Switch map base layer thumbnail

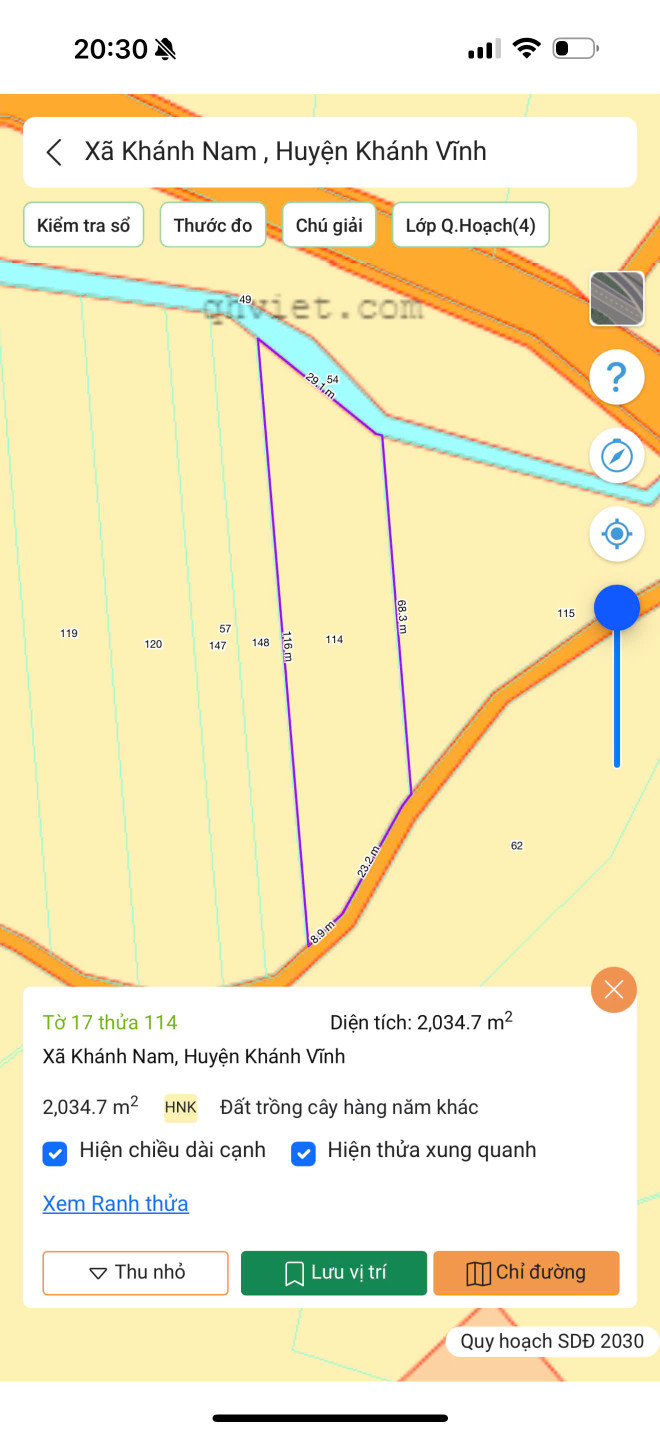point(617,298)
